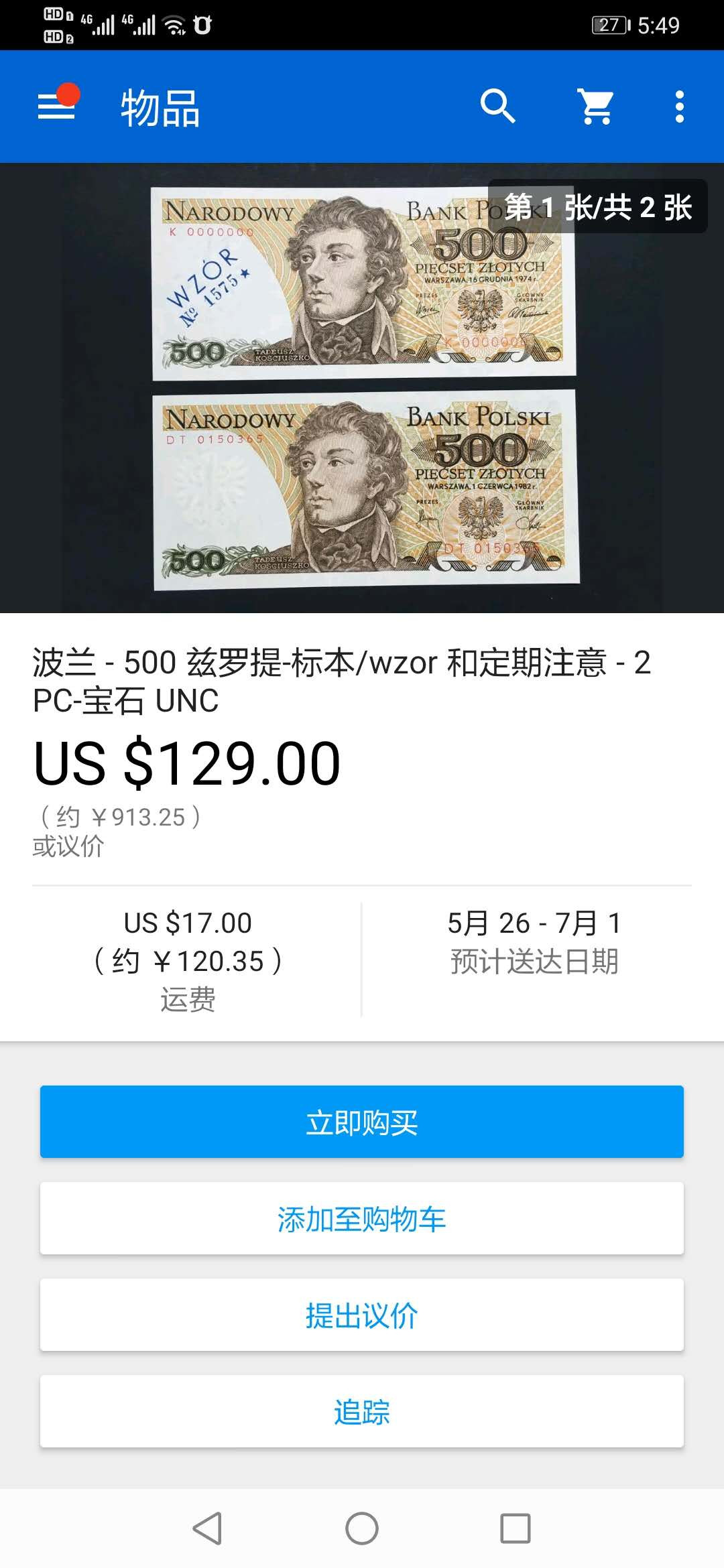
Task: View the banknote product image gallery
Action: pos(362,387)
